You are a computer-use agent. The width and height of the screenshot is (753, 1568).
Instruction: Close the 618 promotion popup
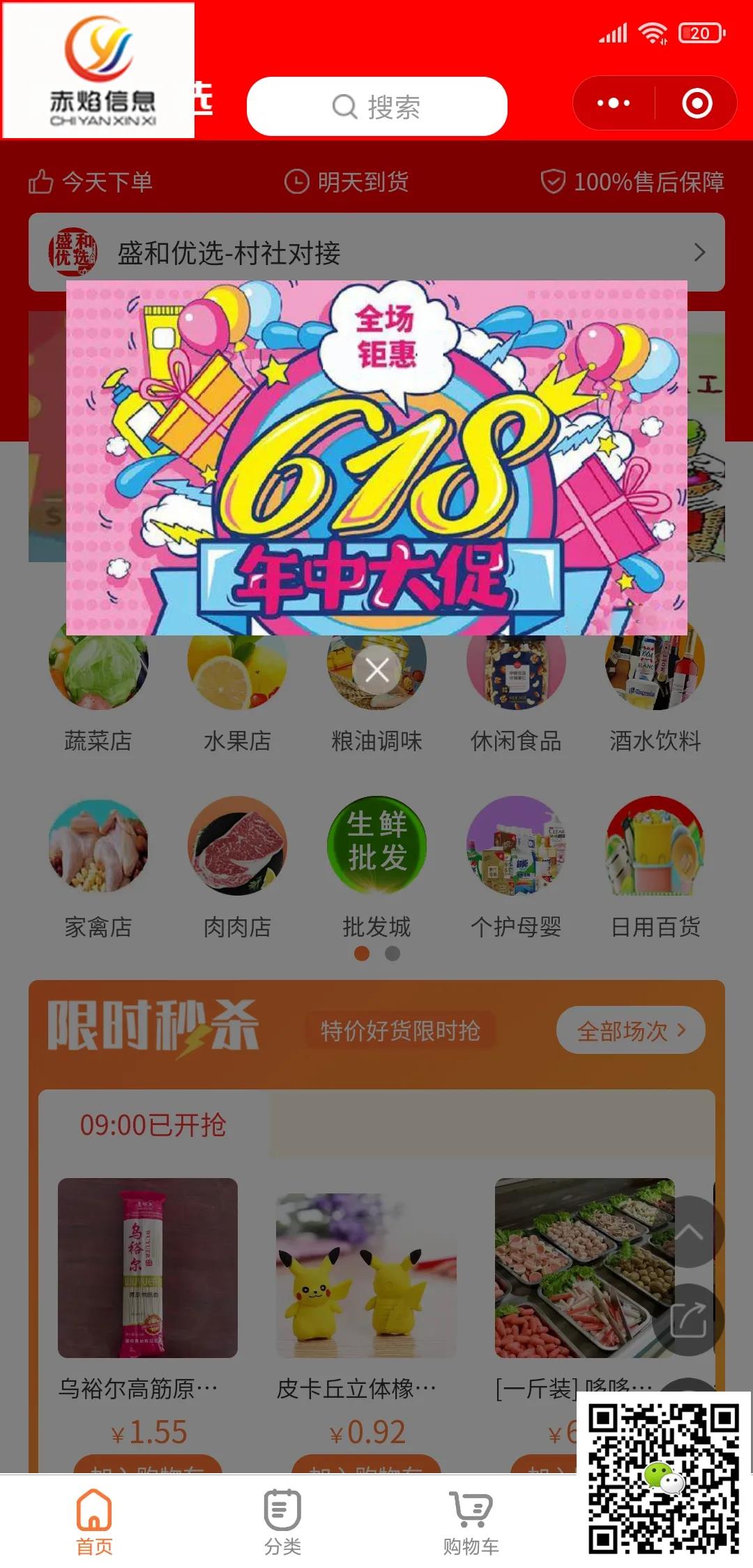pyautogui.click(x=377, y=670)
